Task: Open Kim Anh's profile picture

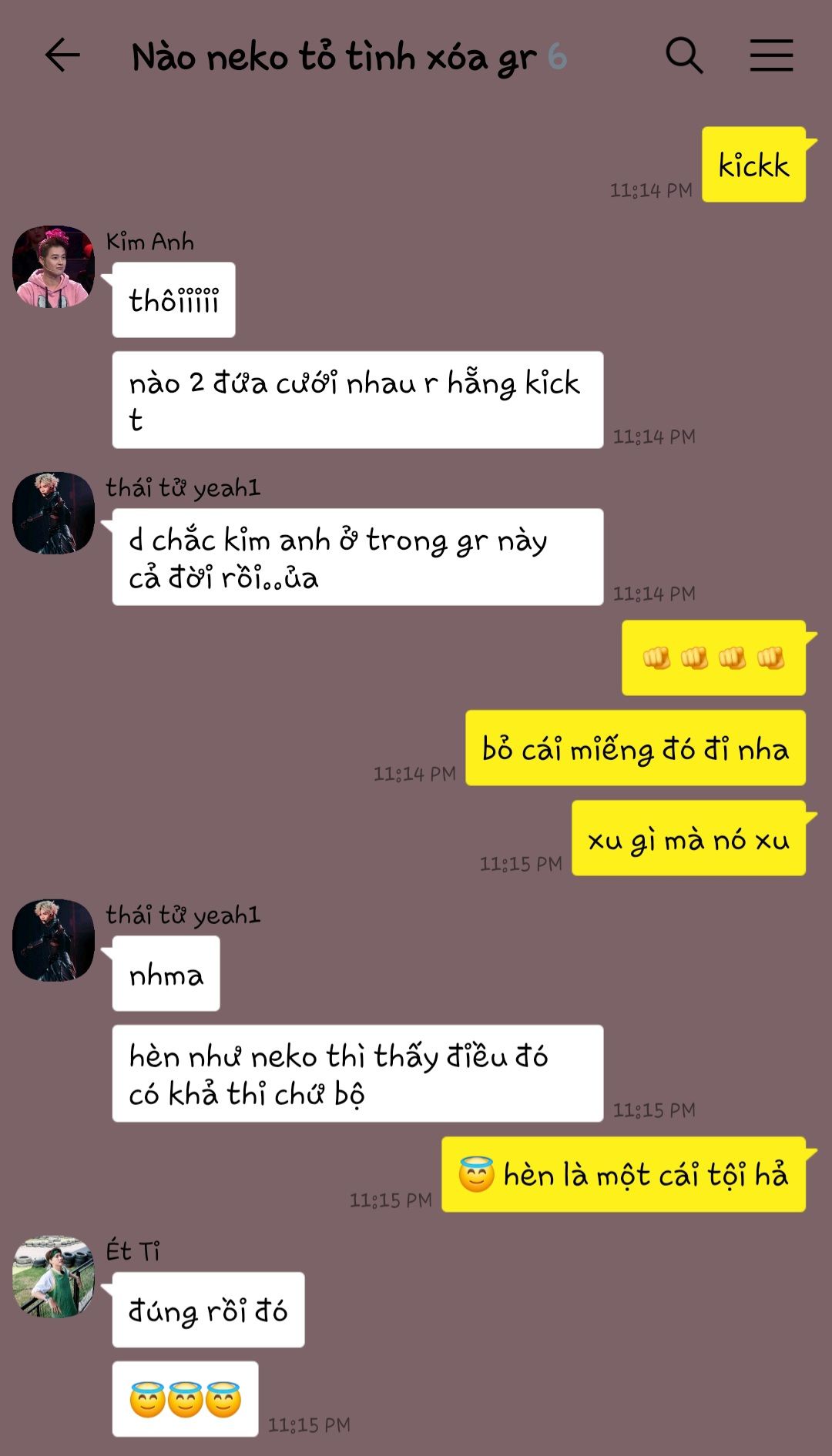Action: click(x=53, y=266)
